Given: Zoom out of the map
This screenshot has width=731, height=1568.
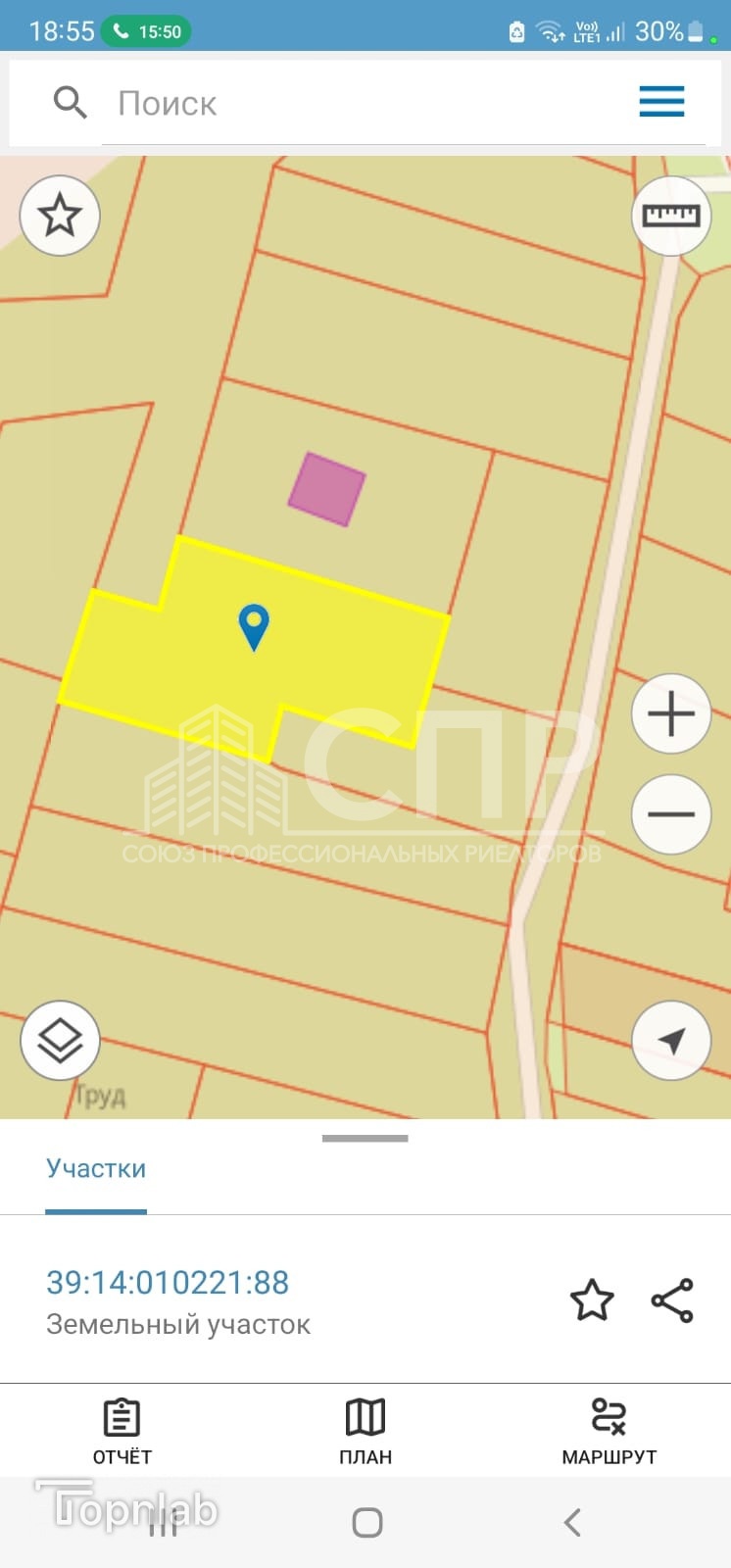Looking at the screenshot, I should point(671,814).
